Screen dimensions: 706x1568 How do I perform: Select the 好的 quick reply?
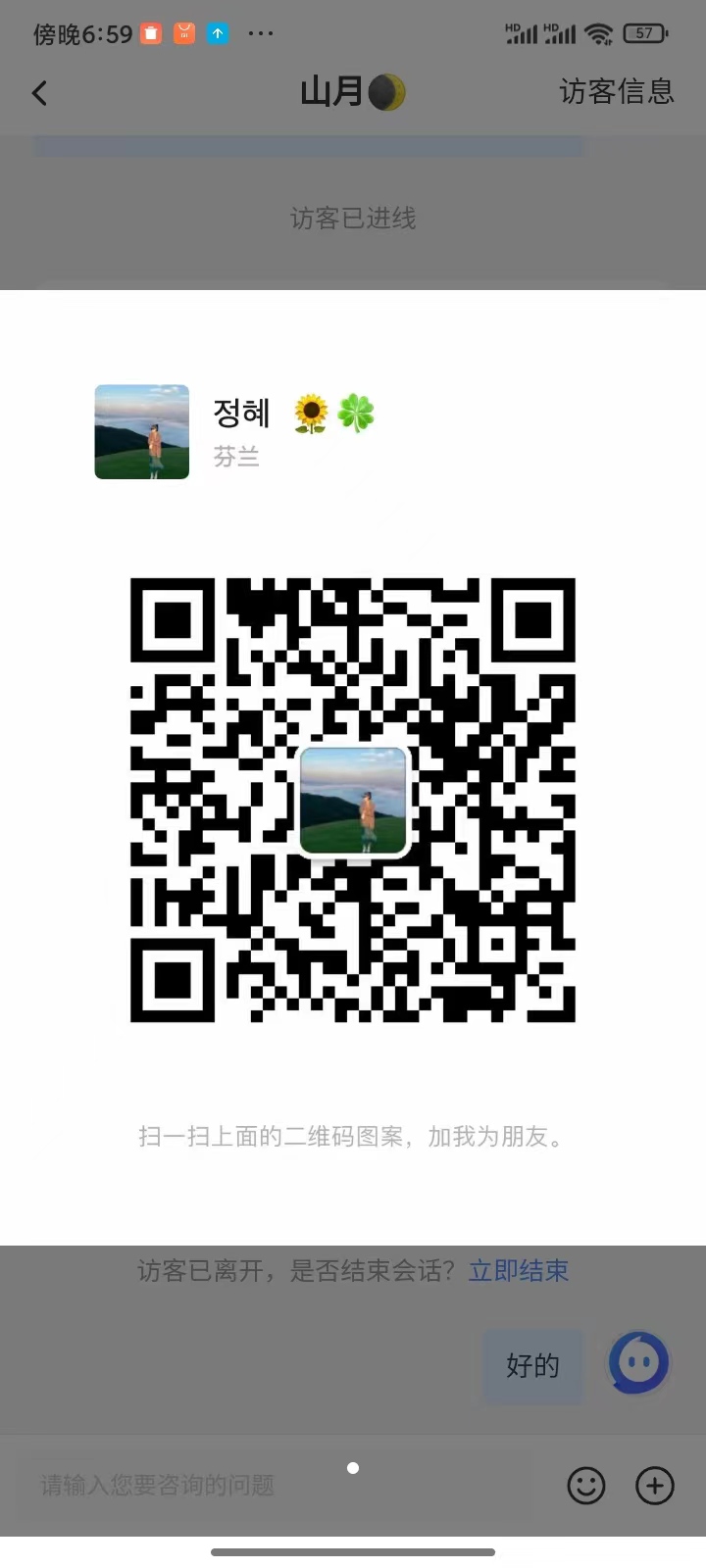(x=532, y=1365)
